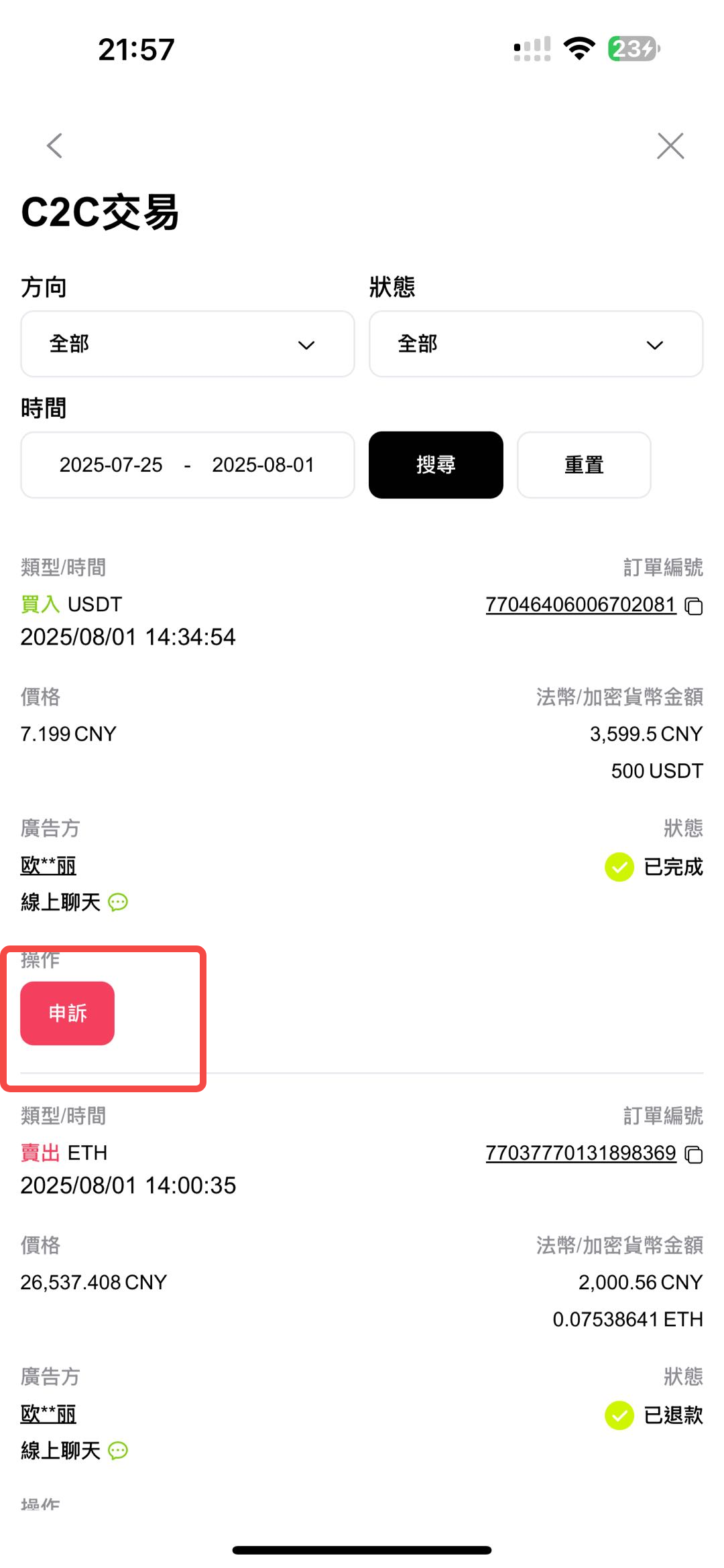Viewport: 724px width, 1568px height.
Task: Expand the 方向 dropdown
Action: pyautogui.click(x=187, y=344)
